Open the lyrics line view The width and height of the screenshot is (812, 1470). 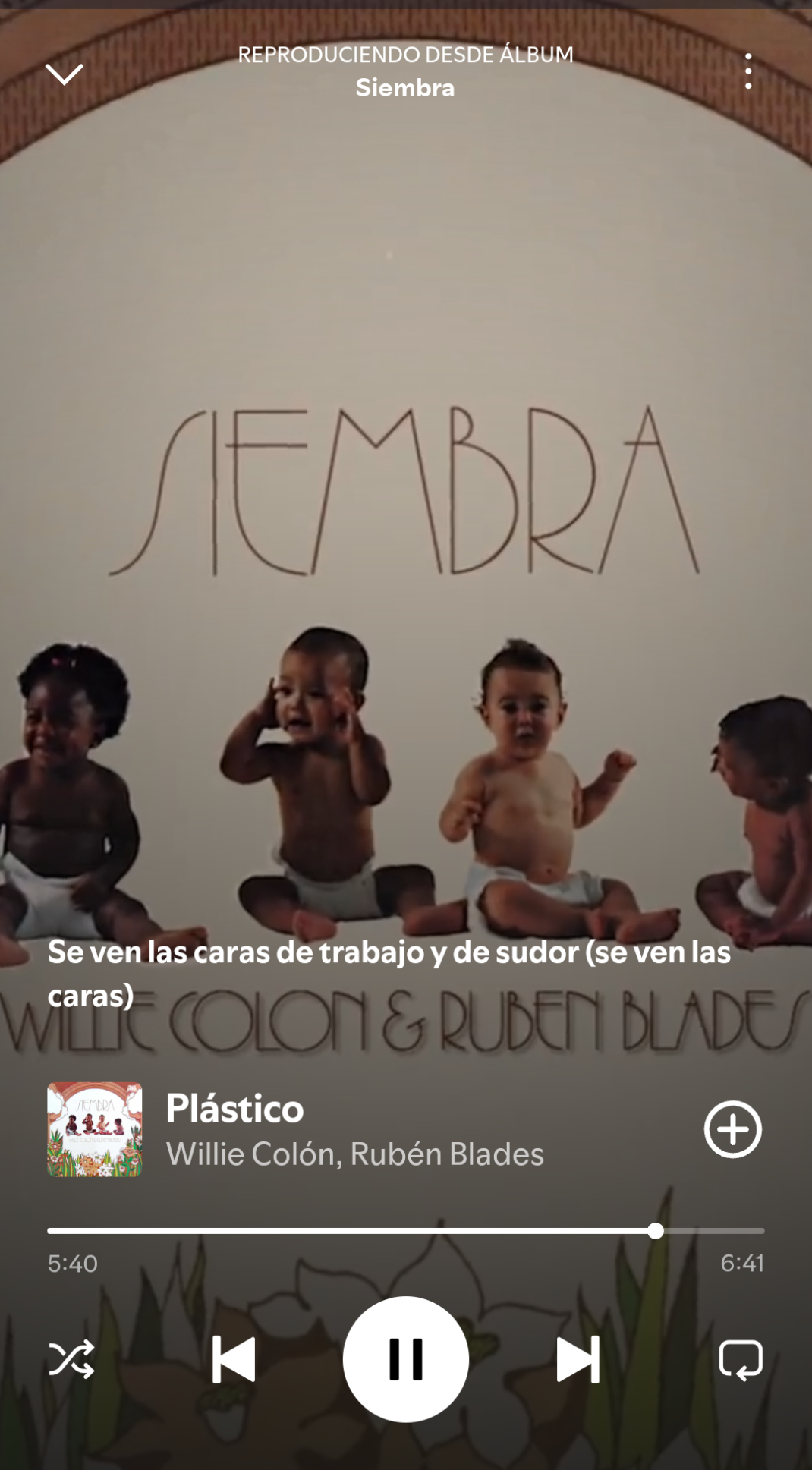389,973
